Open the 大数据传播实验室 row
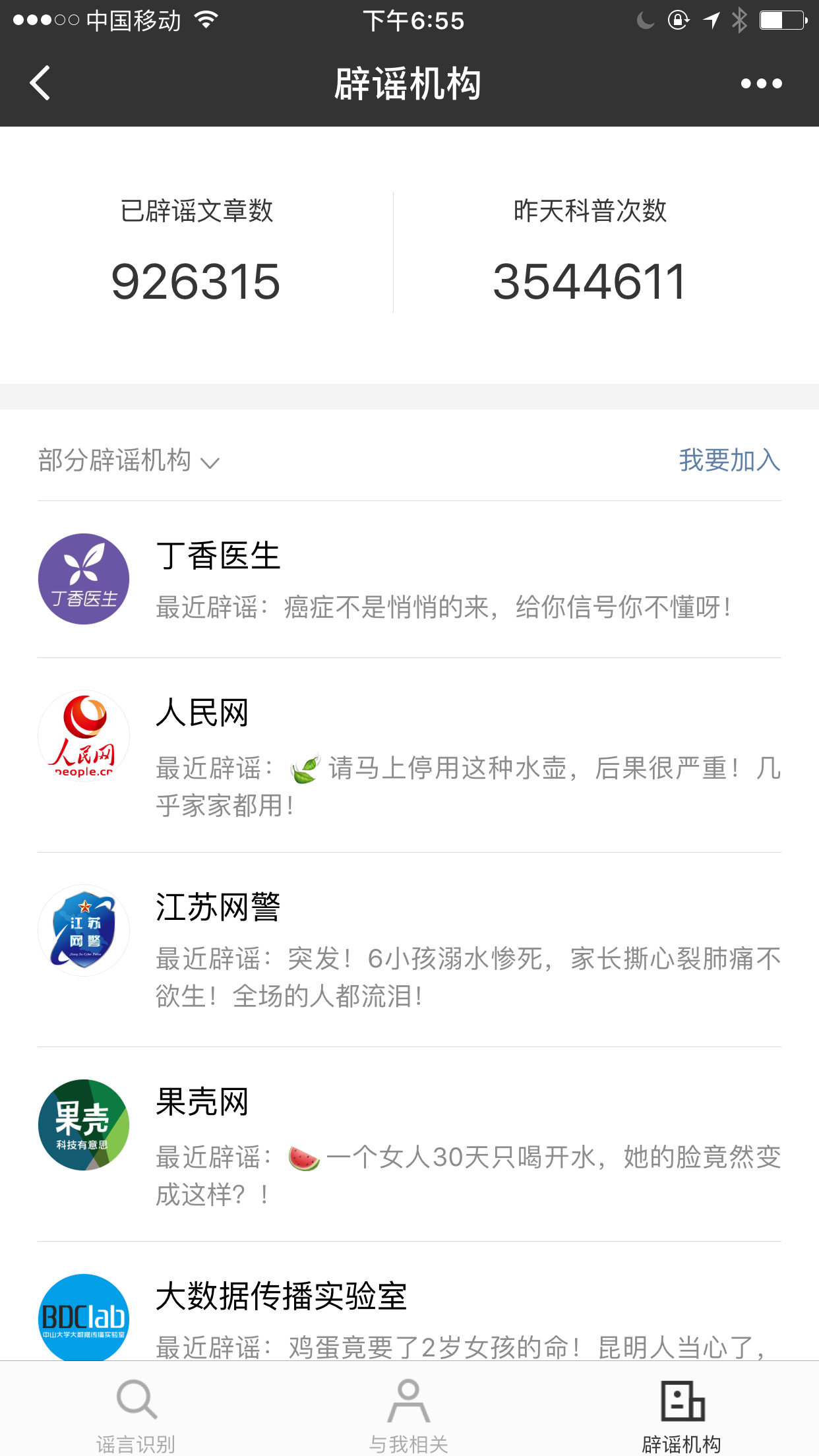This screenshot has height=1456, width=819. 409,1301
